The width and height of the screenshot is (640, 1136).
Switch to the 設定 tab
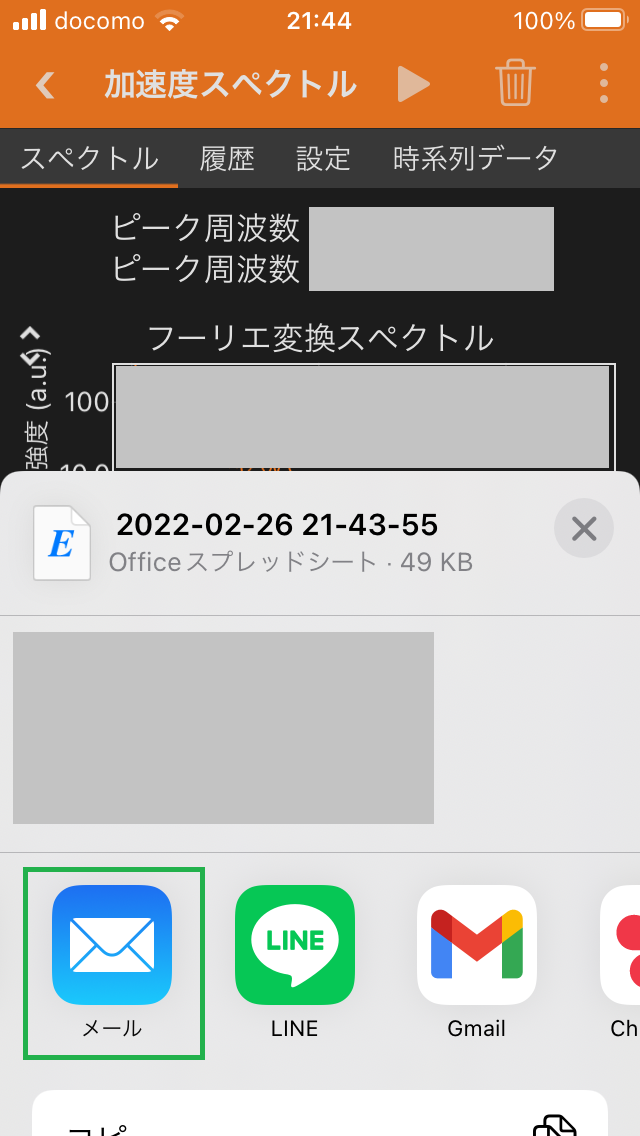323,158
